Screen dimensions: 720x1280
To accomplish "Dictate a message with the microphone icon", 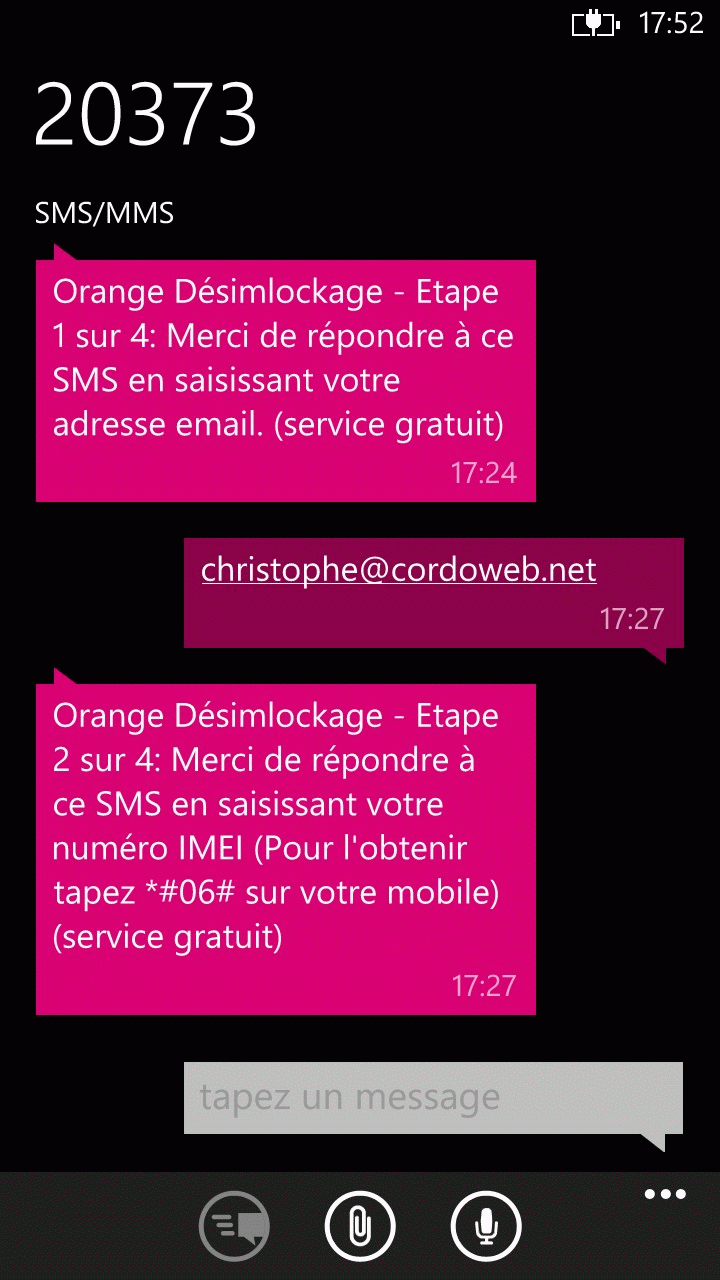I will click(486, 1226).
